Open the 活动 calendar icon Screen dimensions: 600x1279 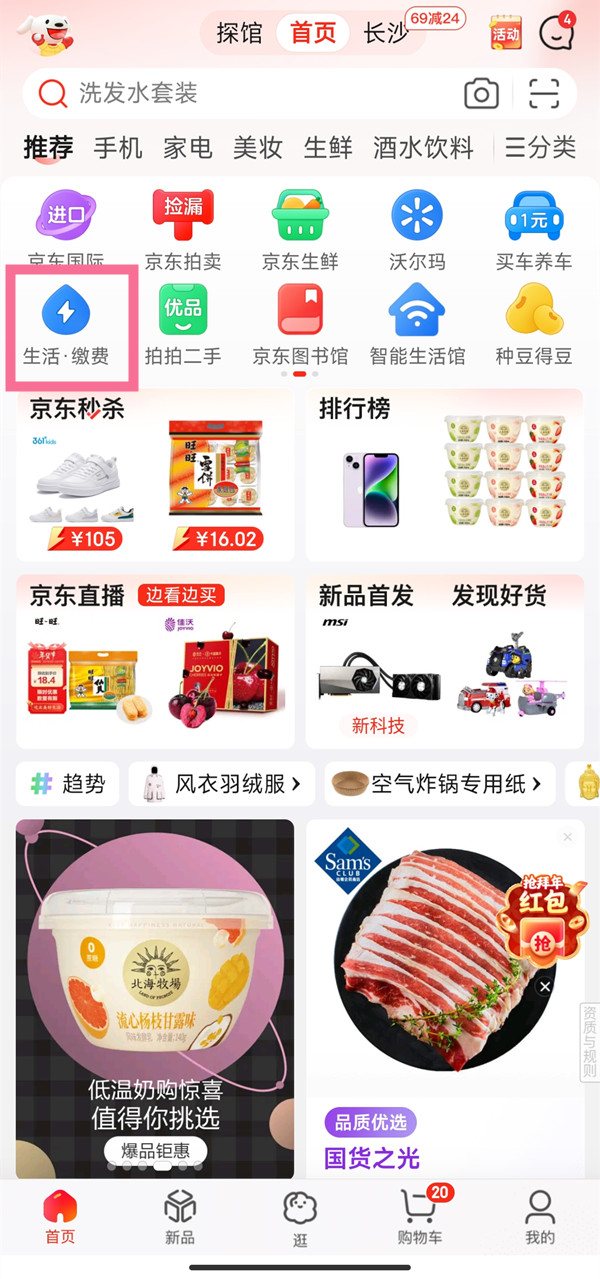[x=506, y=32]
